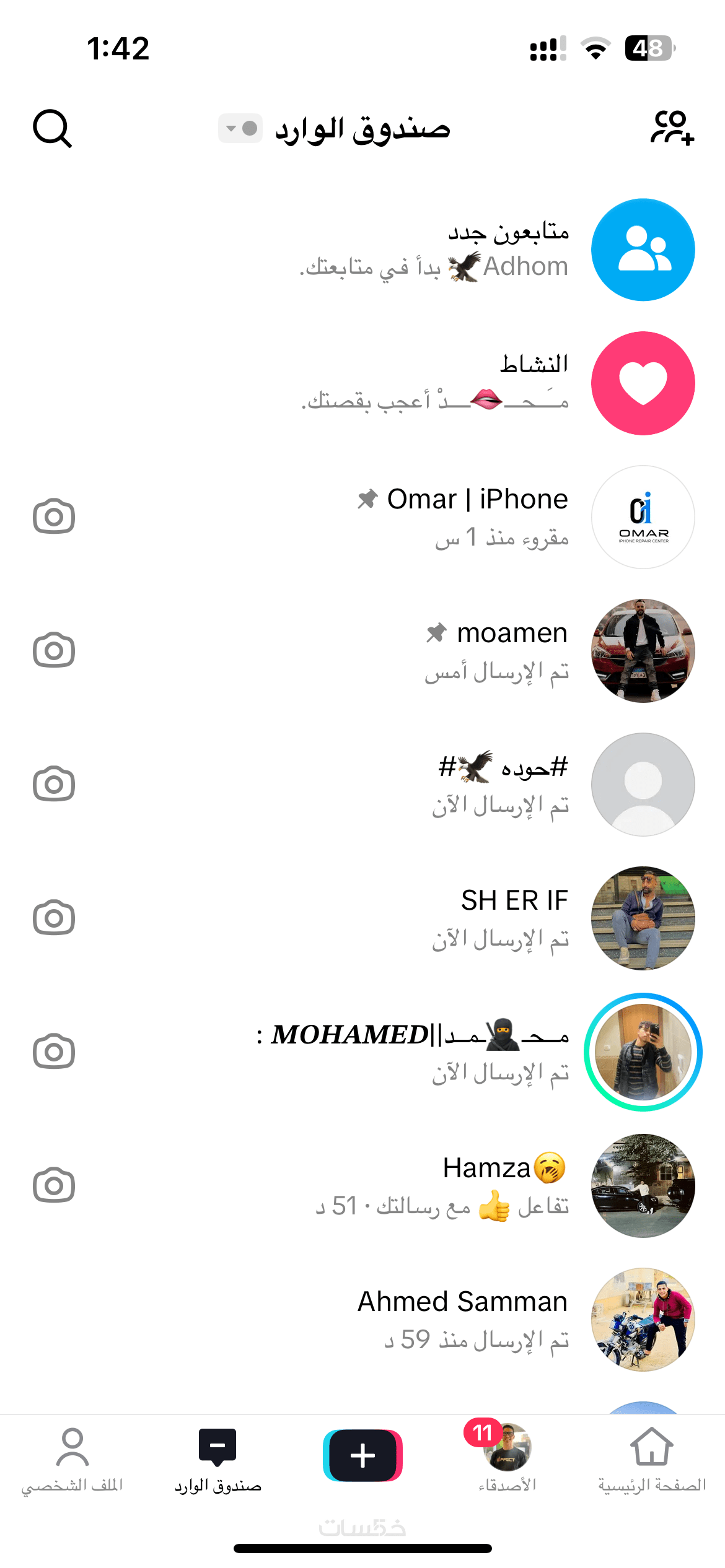
Task: Create a new post with the plus button
Action: point(362,1455)
